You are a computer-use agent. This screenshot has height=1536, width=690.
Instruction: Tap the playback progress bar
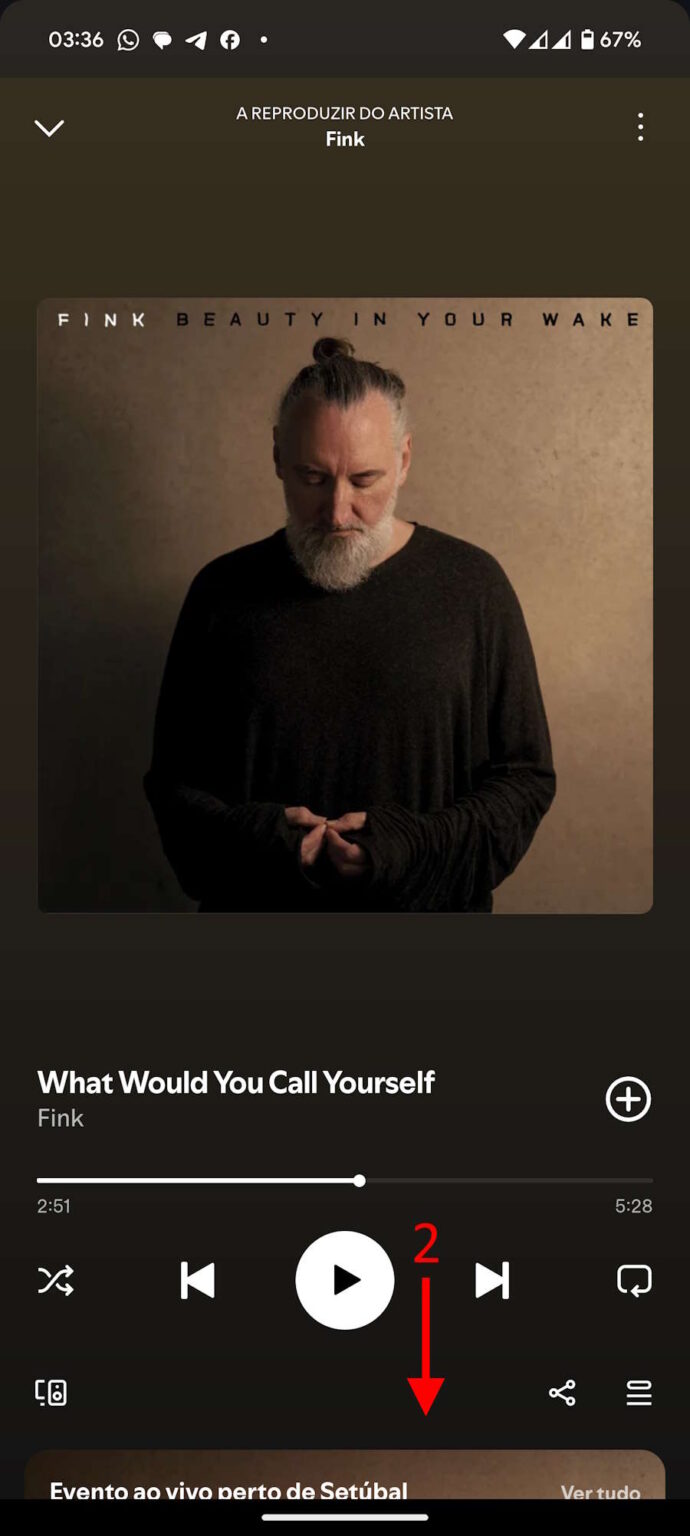(x=344, y=1181)
